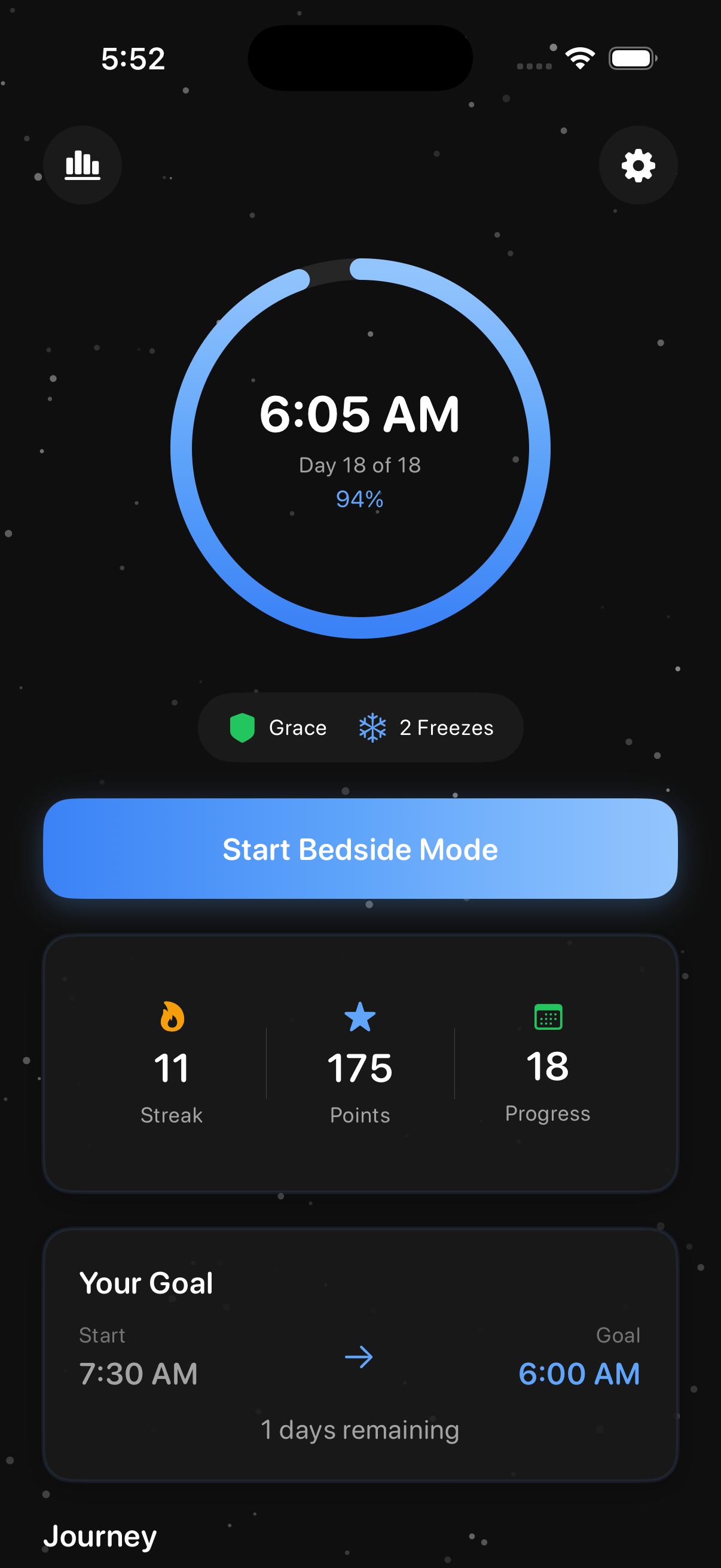Open the statistics bar chart view
Viewport: 721px width, 1568px height.
[83, 165]
